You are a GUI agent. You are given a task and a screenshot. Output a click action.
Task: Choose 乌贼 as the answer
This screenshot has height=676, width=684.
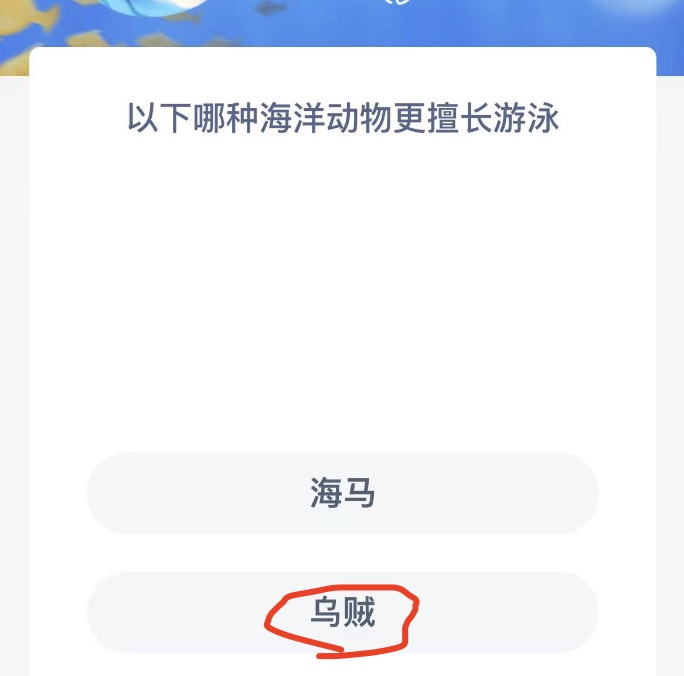click(x=342, y=612)
